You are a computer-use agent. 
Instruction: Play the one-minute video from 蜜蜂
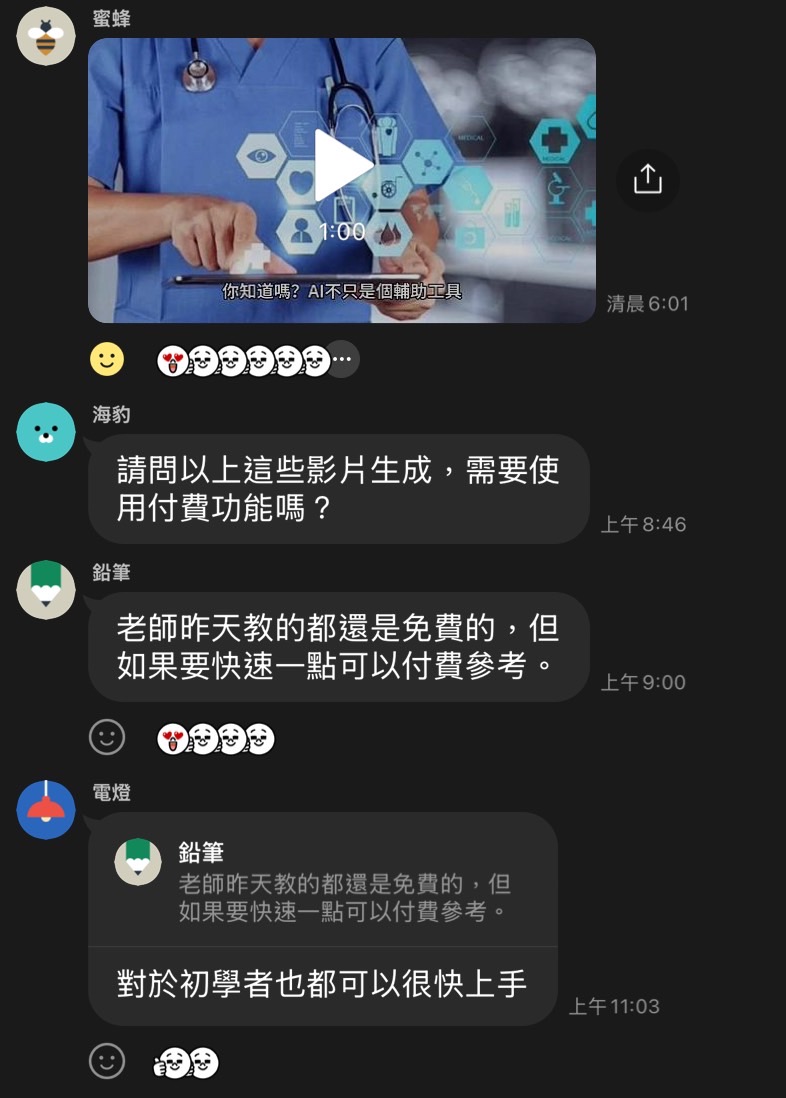(342, 166)
